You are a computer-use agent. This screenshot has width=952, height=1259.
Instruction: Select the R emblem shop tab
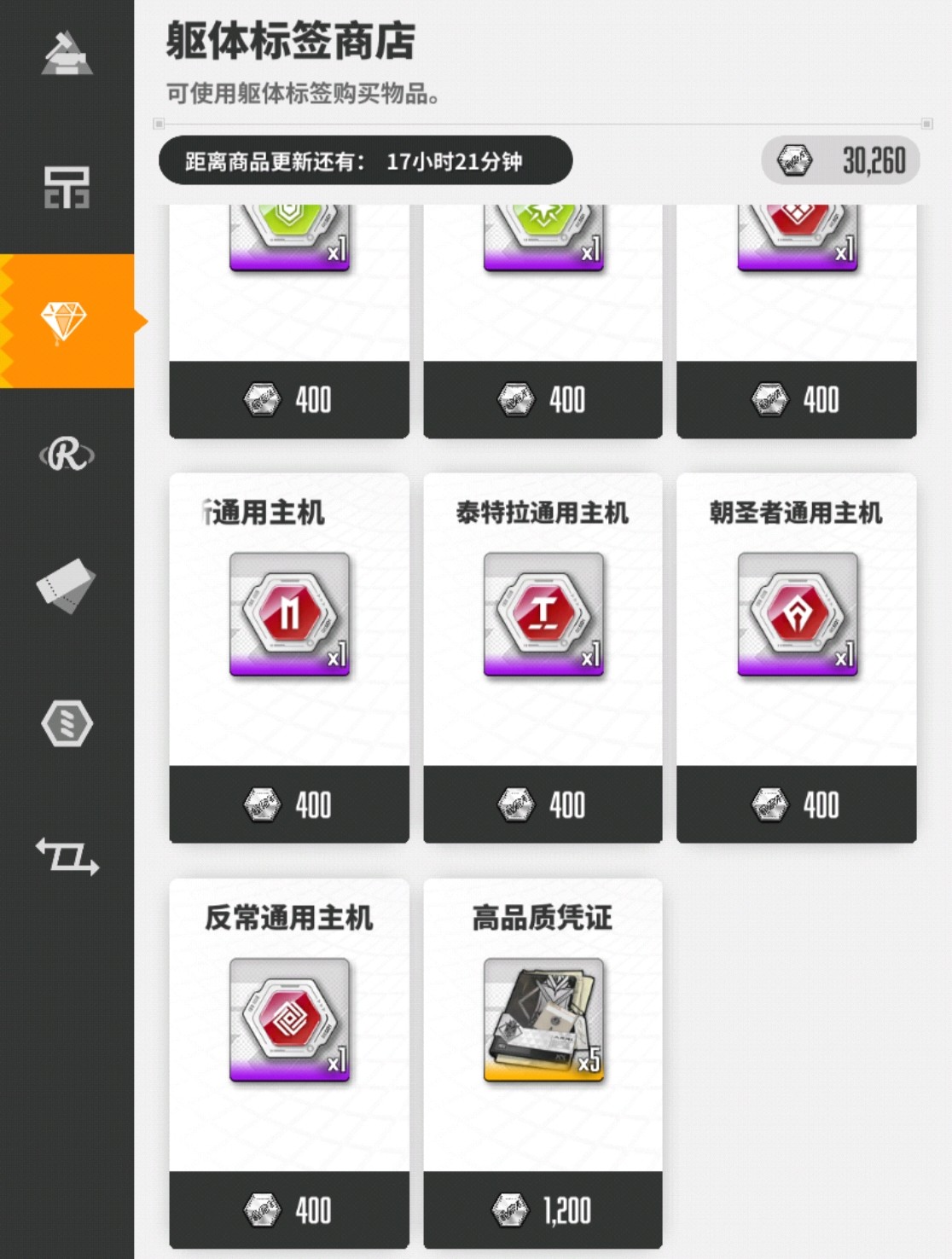(x=67, y=455)
